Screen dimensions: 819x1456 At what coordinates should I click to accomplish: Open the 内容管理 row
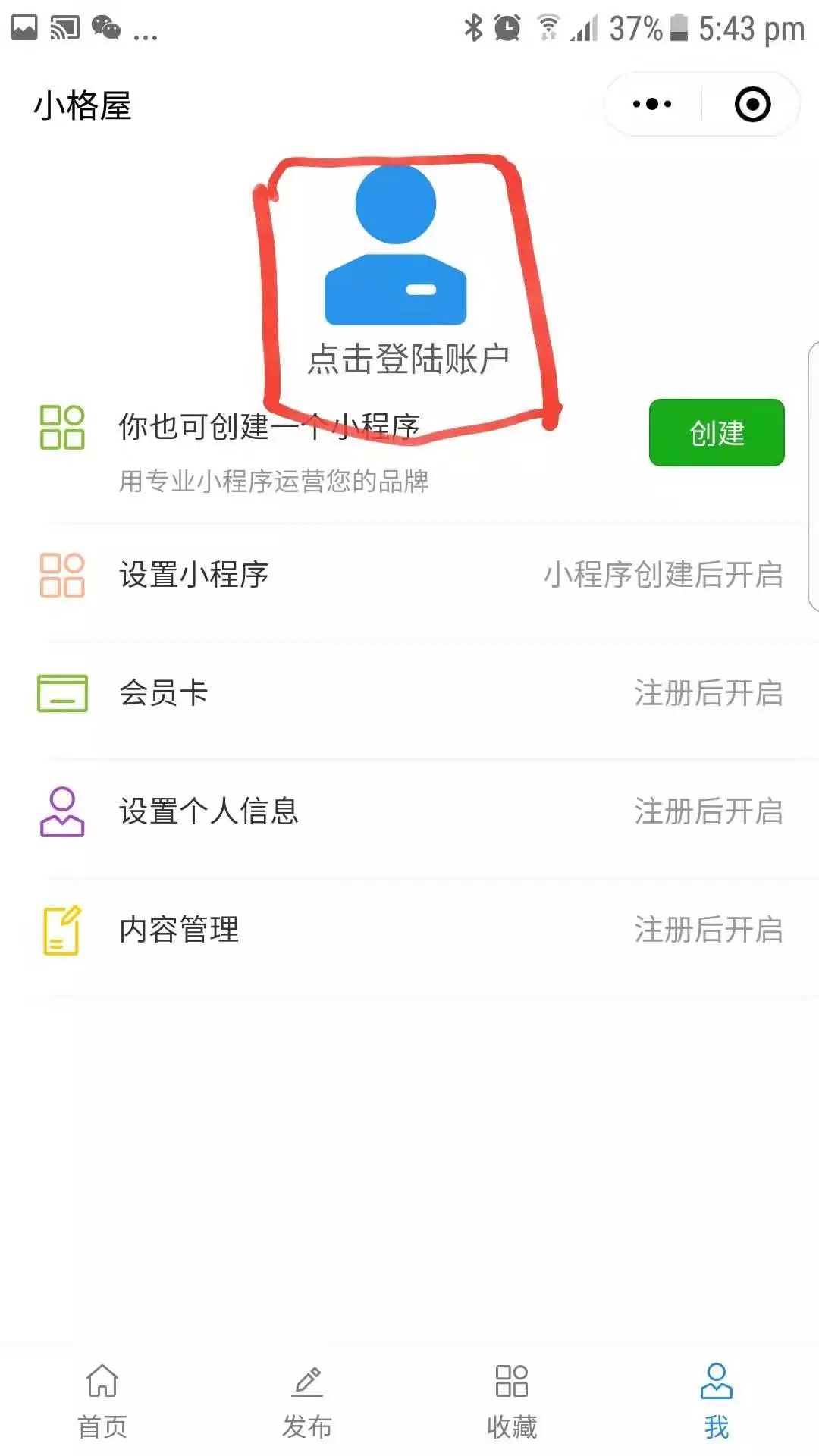tap(409, 930)
